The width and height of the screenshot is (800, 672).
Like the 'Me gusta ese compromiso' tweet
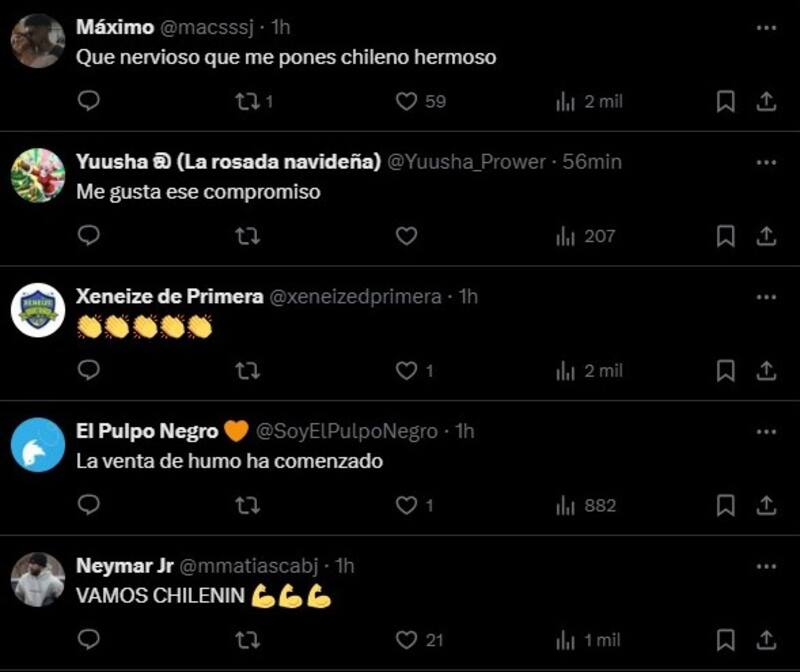pyautogui.click(x=406, y=236)
